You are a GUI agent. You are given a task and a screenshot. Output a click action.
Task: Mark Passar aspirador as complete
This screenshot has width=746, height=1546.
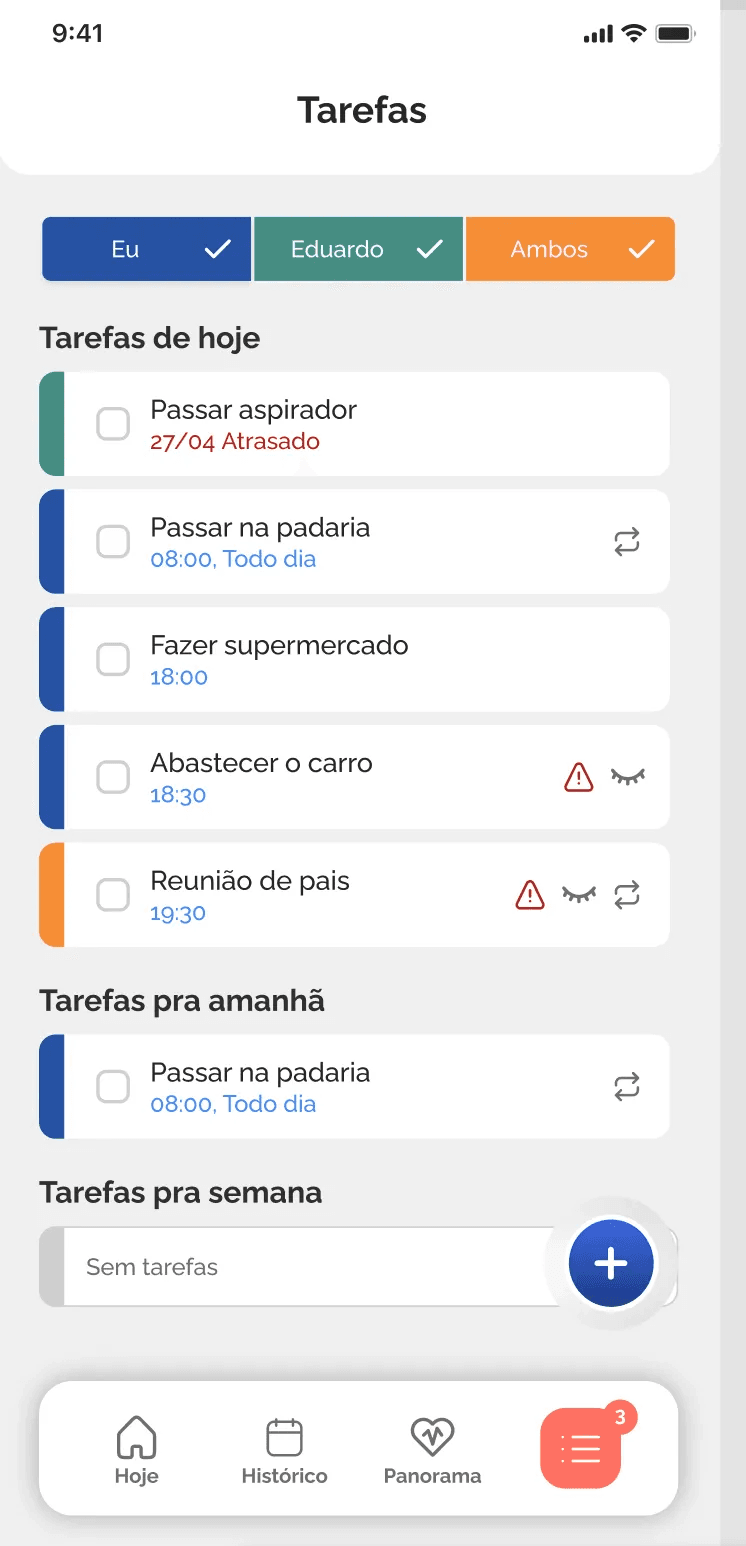[x=113, y=423]
